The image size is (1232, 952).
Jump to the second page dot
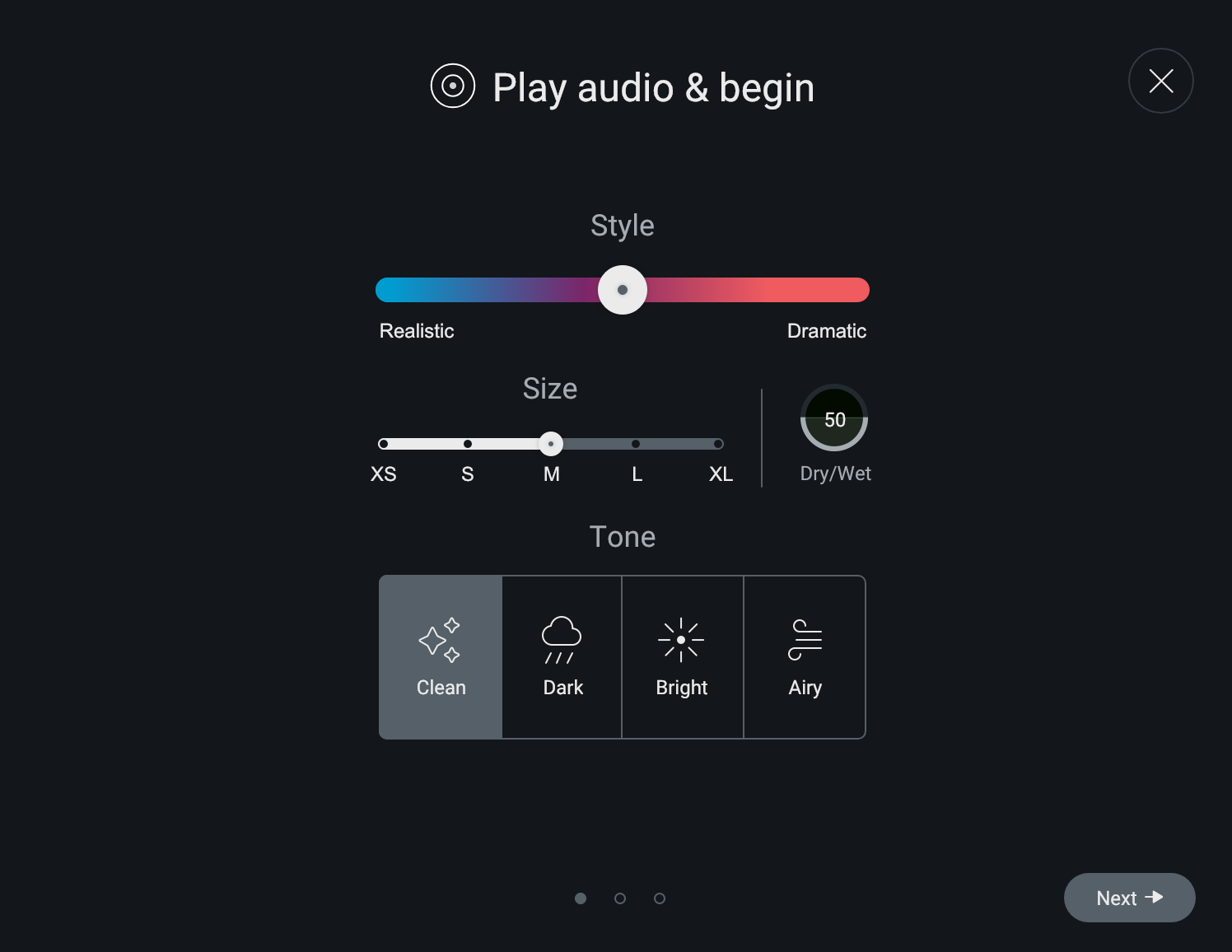click(x=620, y=898)
